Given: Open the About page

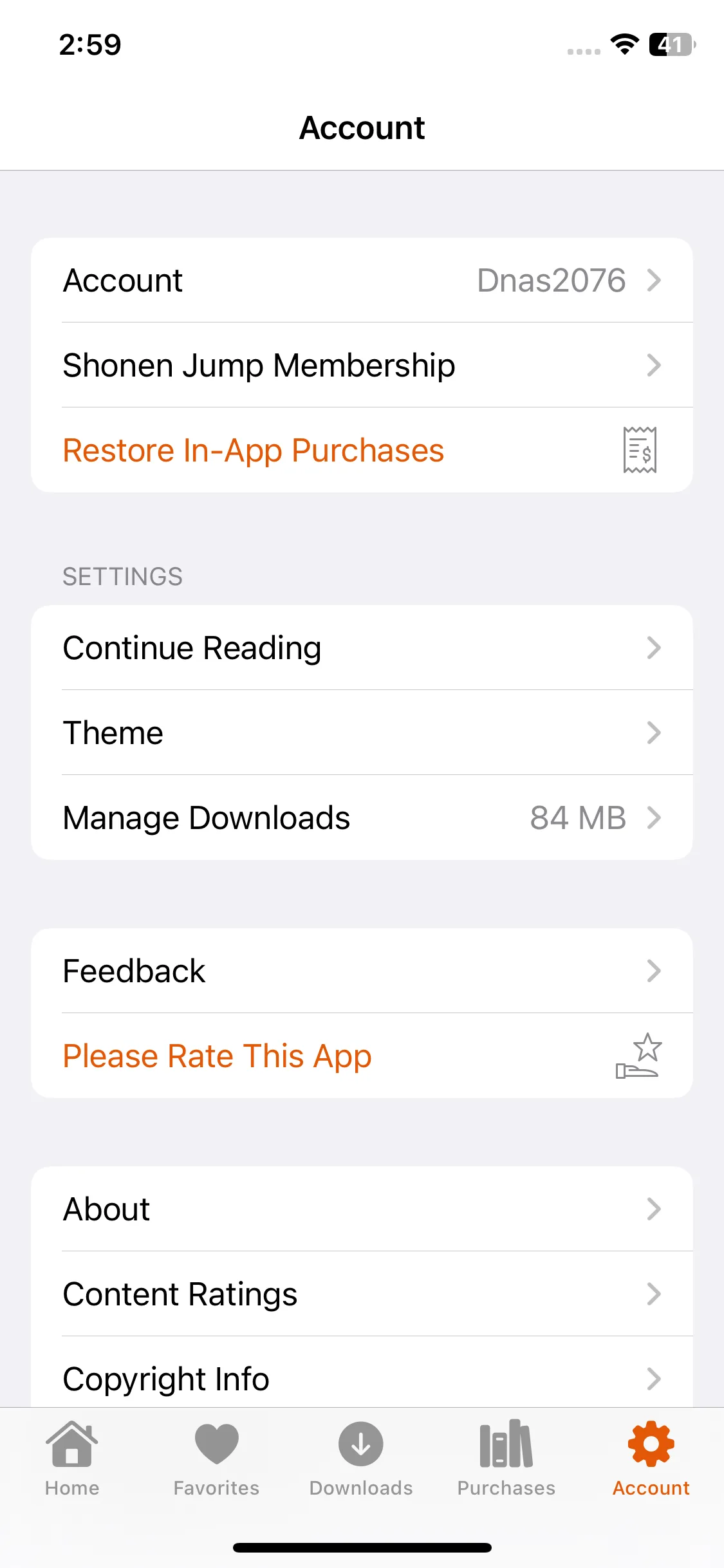Looking at the screenshot, I should coord(362,1209).
